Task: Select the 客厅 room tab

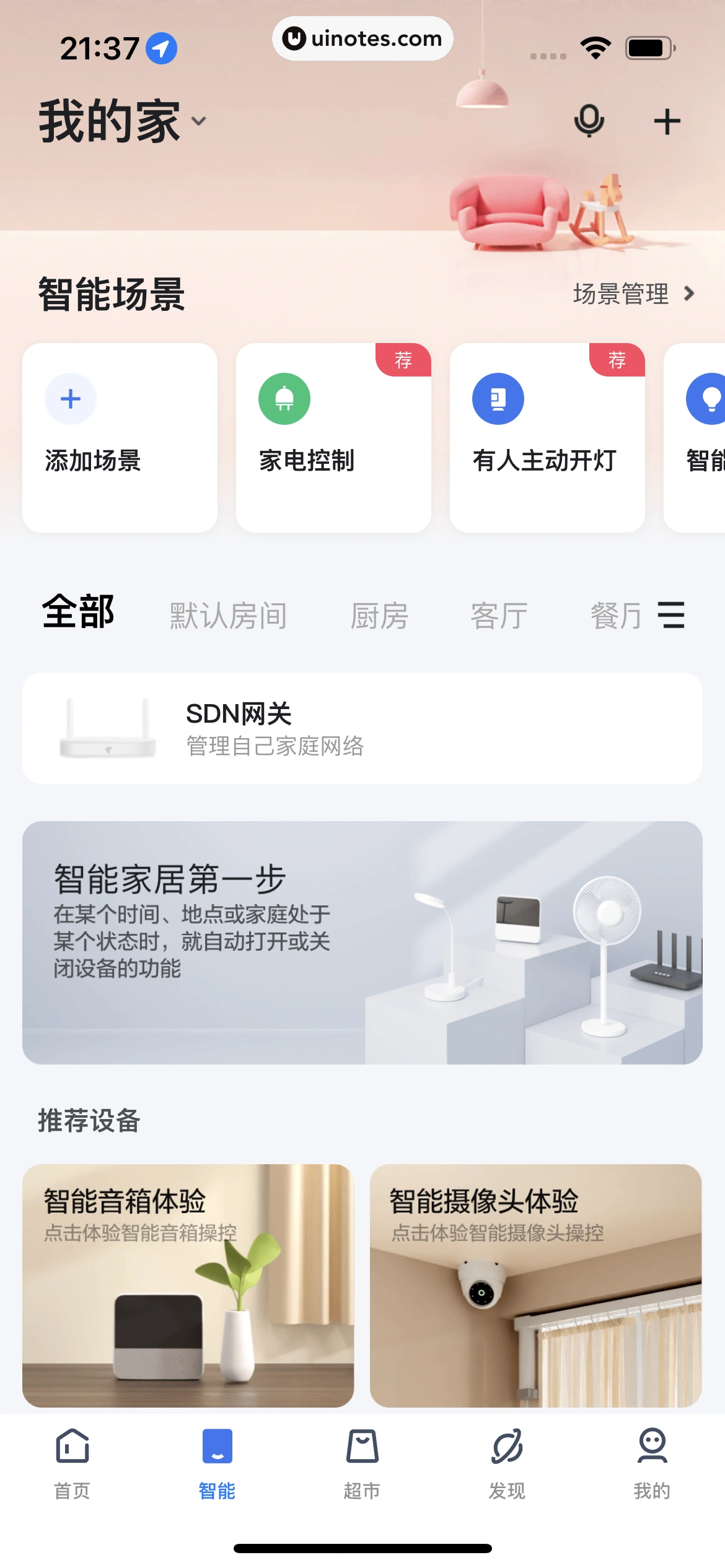Action: (498, 614)
